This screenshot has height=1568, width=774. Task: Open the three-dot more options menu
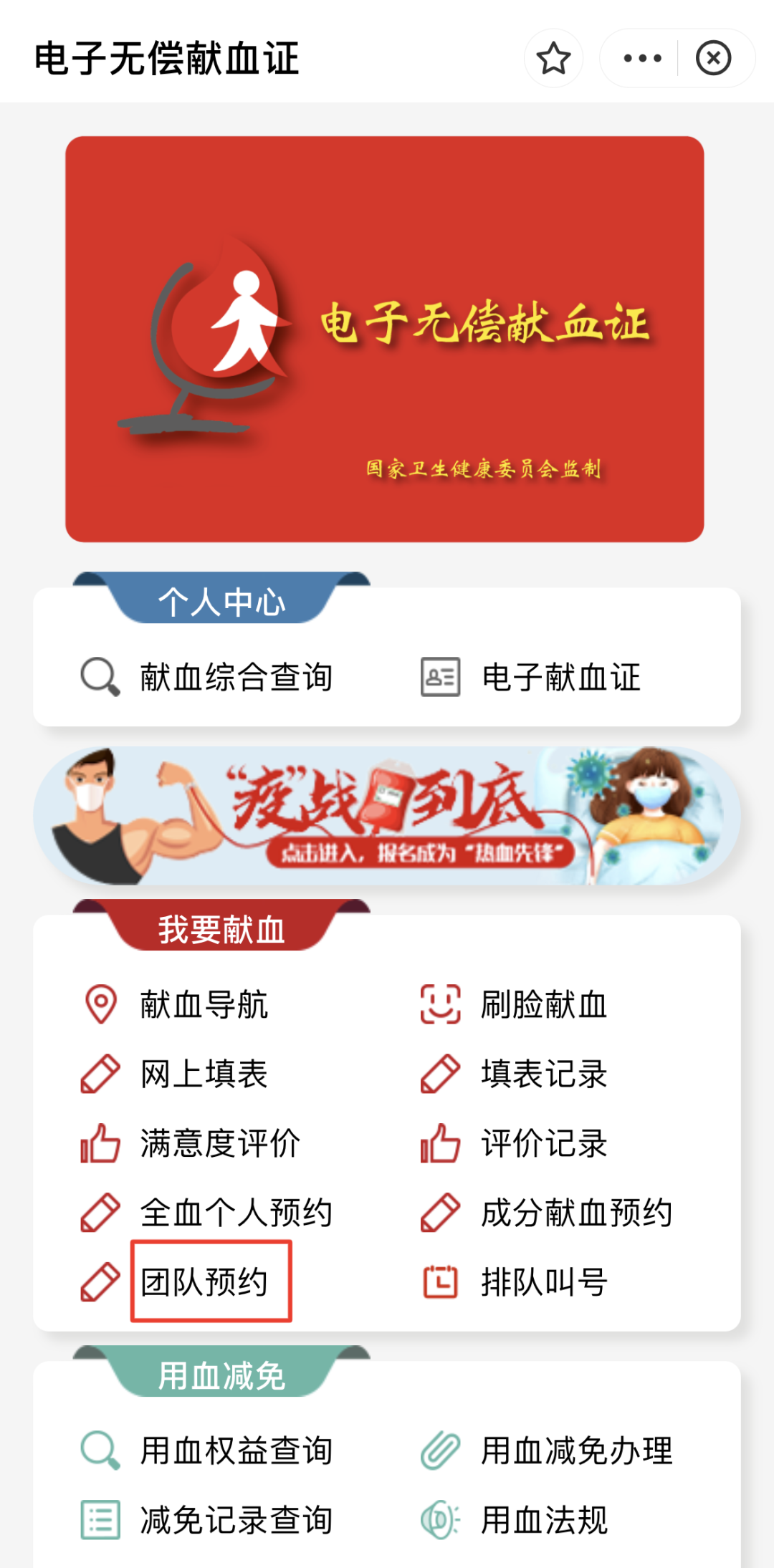click(x=642, y=59)
